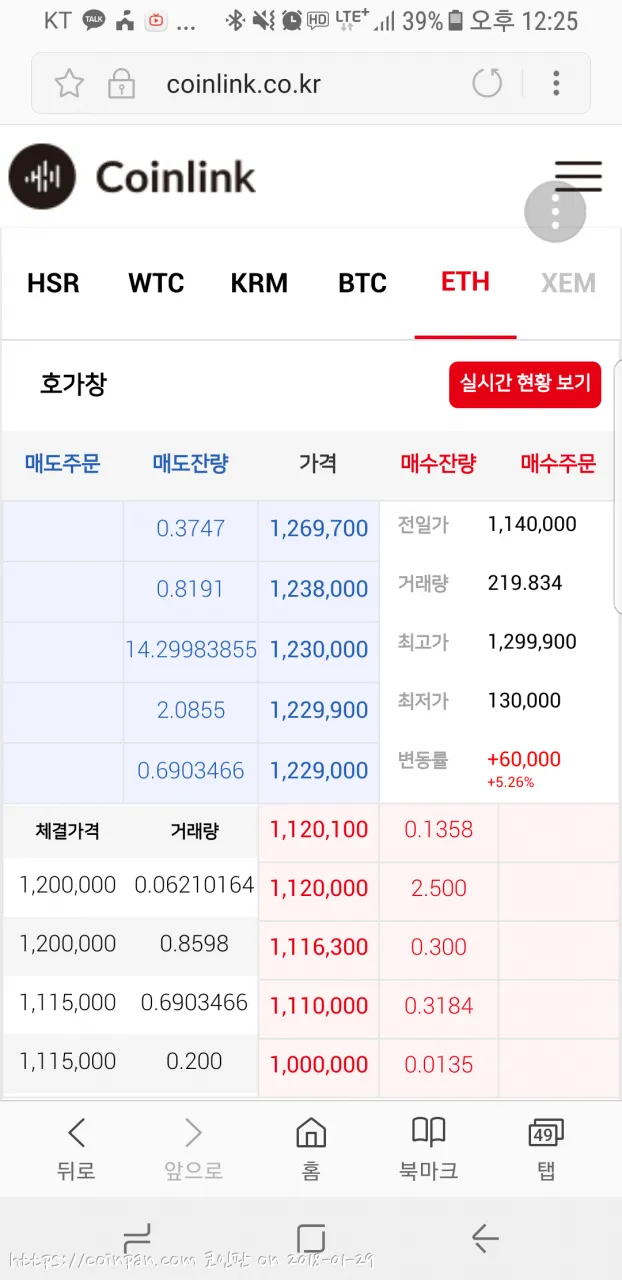Open recent apps from the navigation bar
The width and height of the screenshot is (622, 1280).
click(x=136, y=1238)
